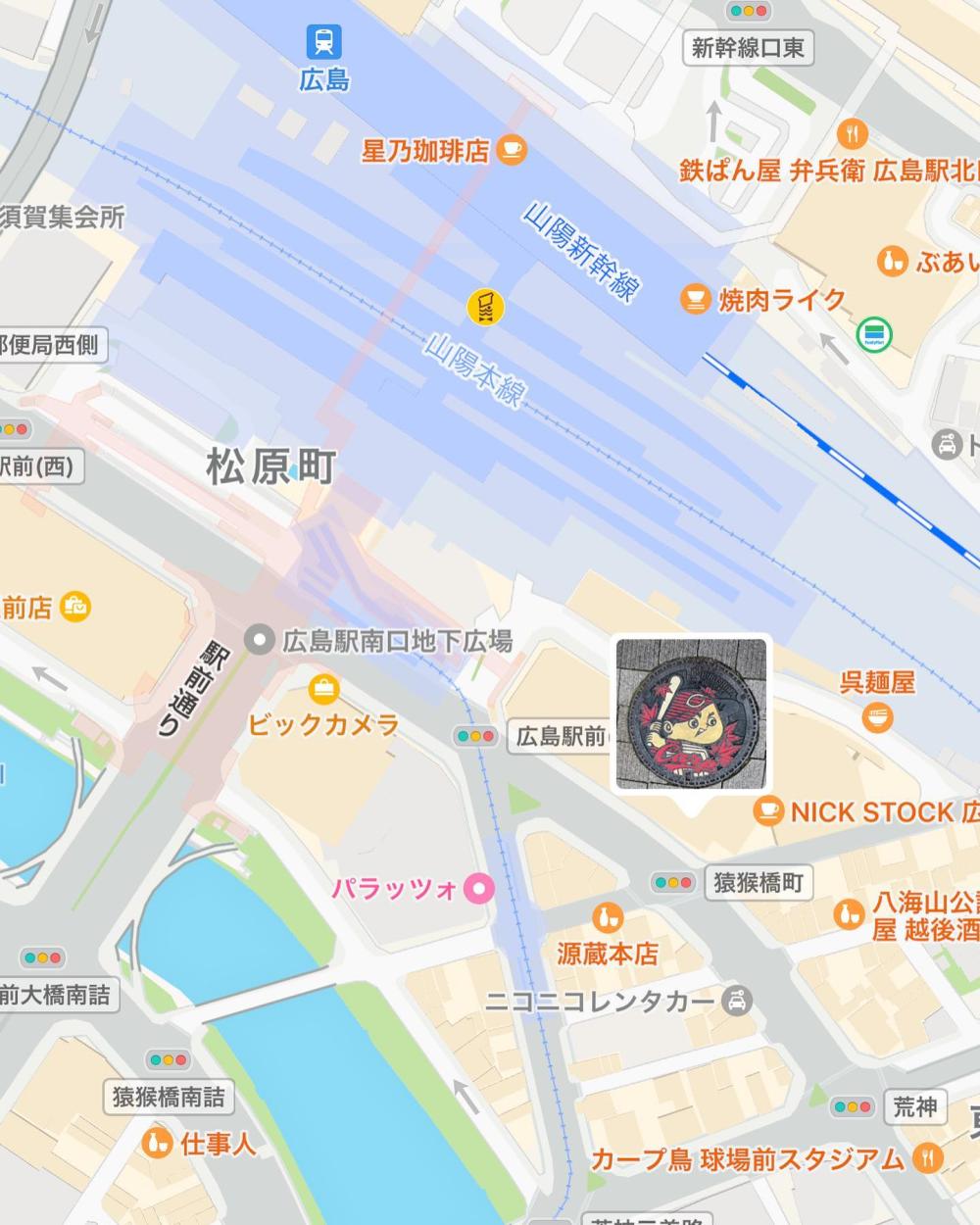980x1225 pixels.
Task: Select the パラッツォ pink marker
Action: [480, 889]
